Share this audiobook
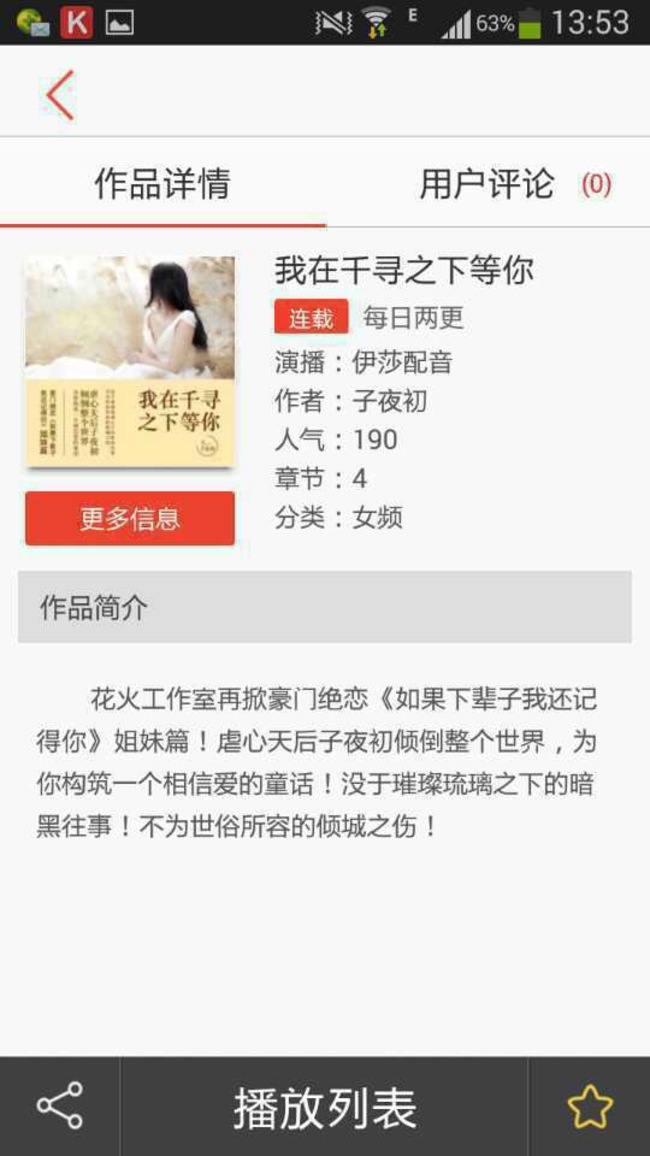The height and width of the screenshot is (1156, 650). pos(60,1106)
